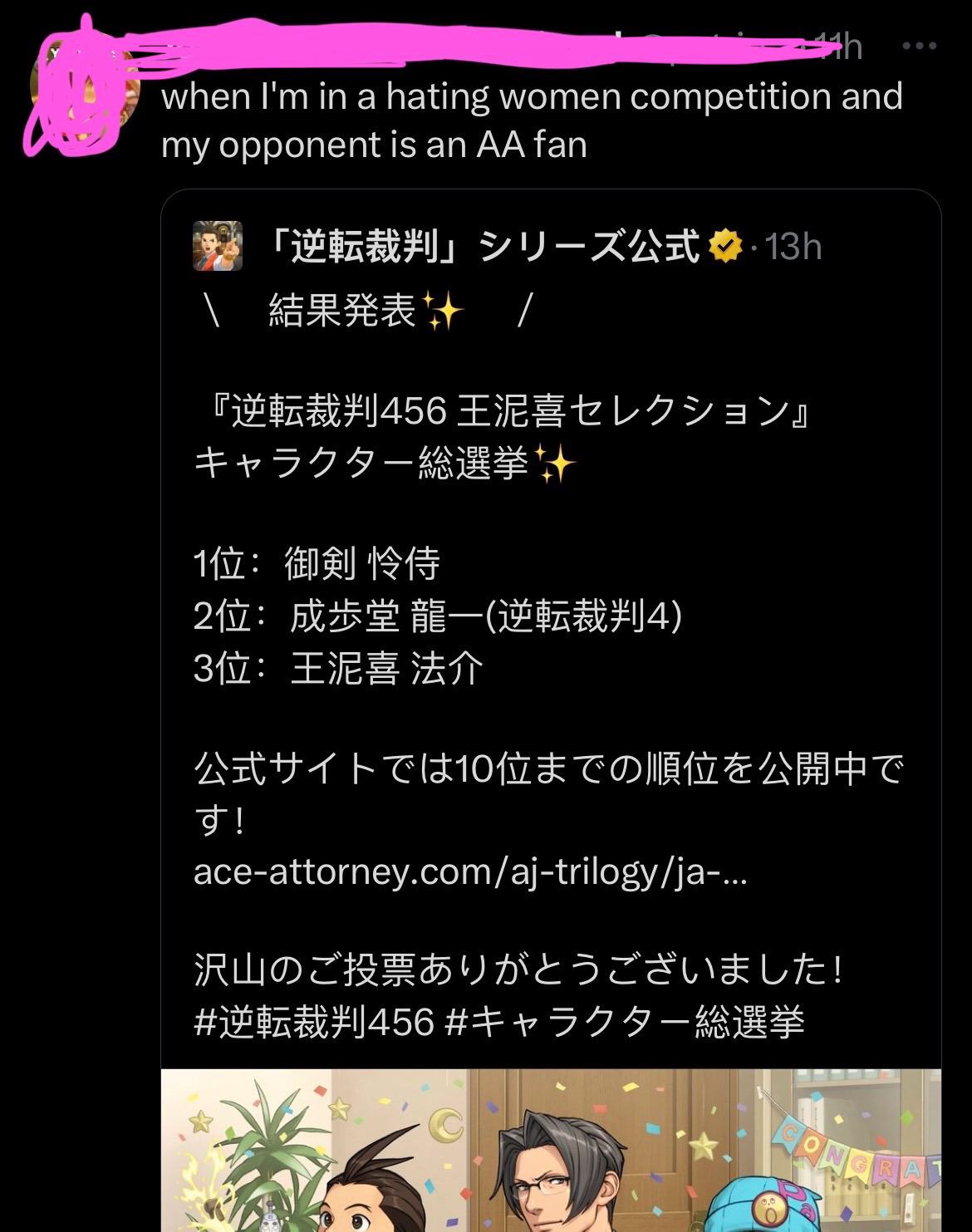View the quoted tweet's celebration image
The image size is (972, 1232).
point(550,1150)
